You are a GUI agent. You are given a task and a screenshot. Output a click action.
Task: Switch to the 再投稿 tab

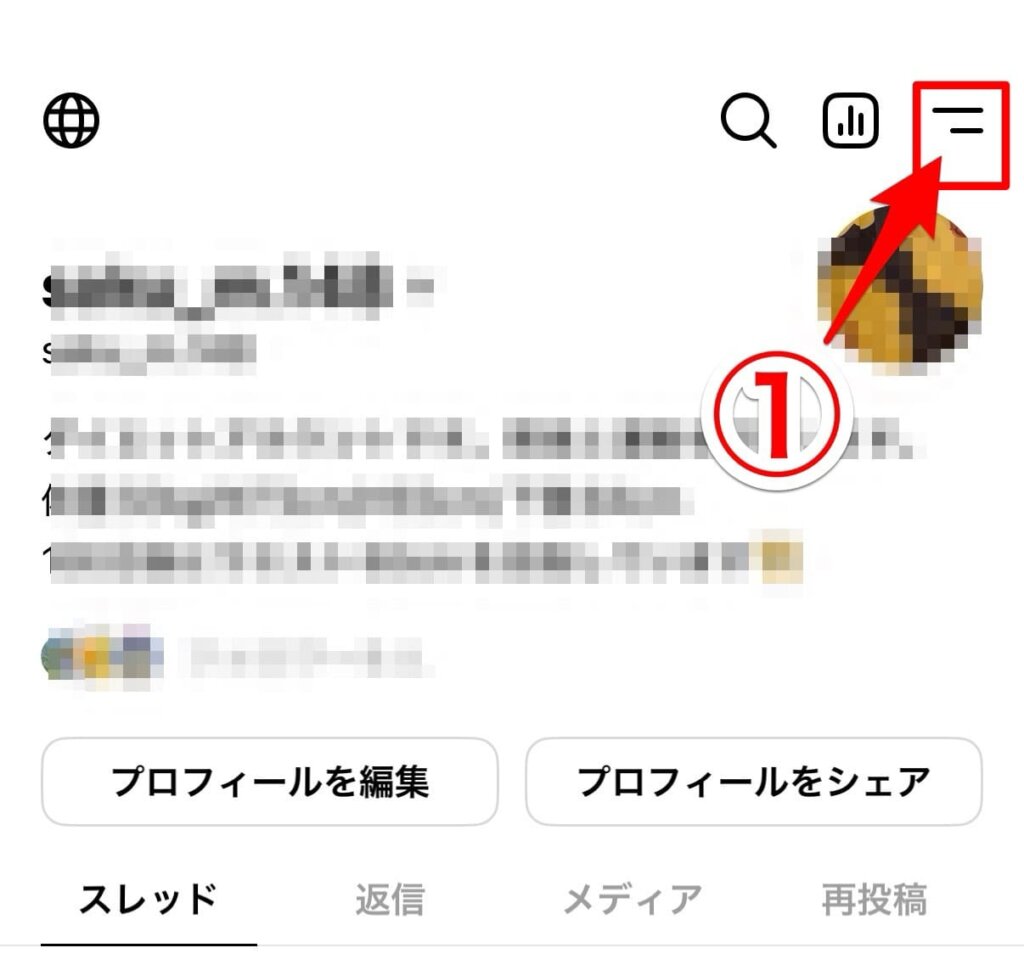click(874, 899)
